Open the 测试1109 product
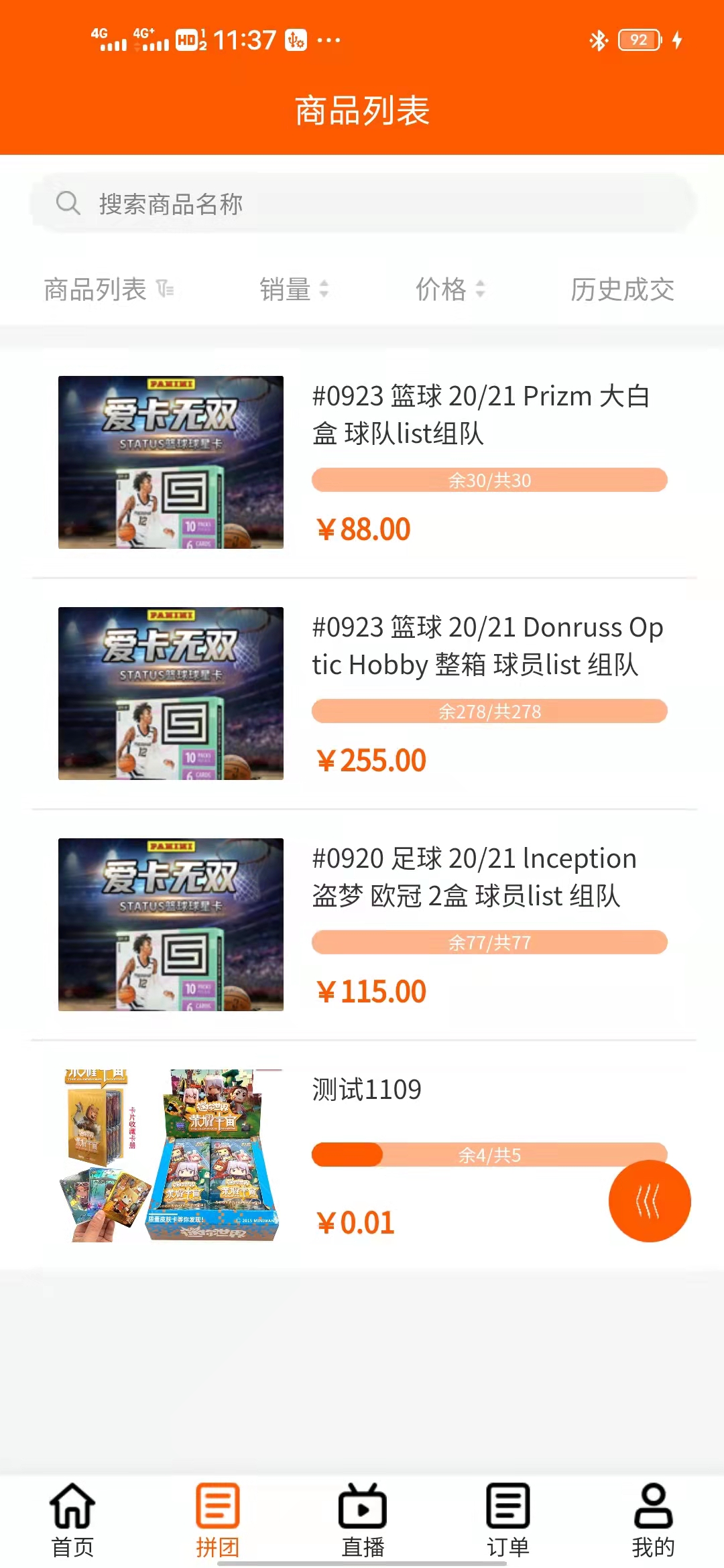 coord(367,1090)
